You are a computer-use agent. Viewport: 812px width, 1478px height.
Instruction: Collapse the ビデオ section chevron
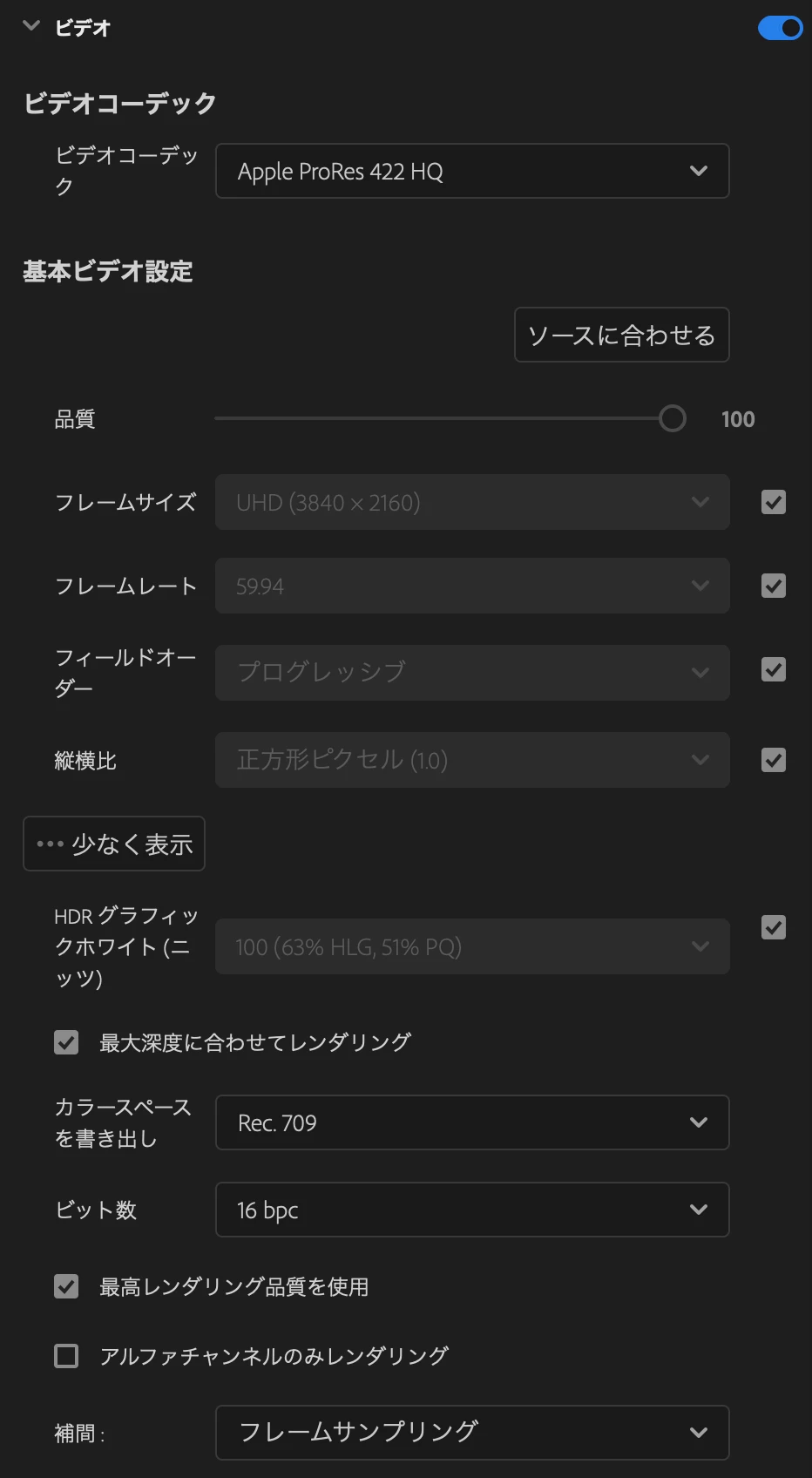[31, 26]
